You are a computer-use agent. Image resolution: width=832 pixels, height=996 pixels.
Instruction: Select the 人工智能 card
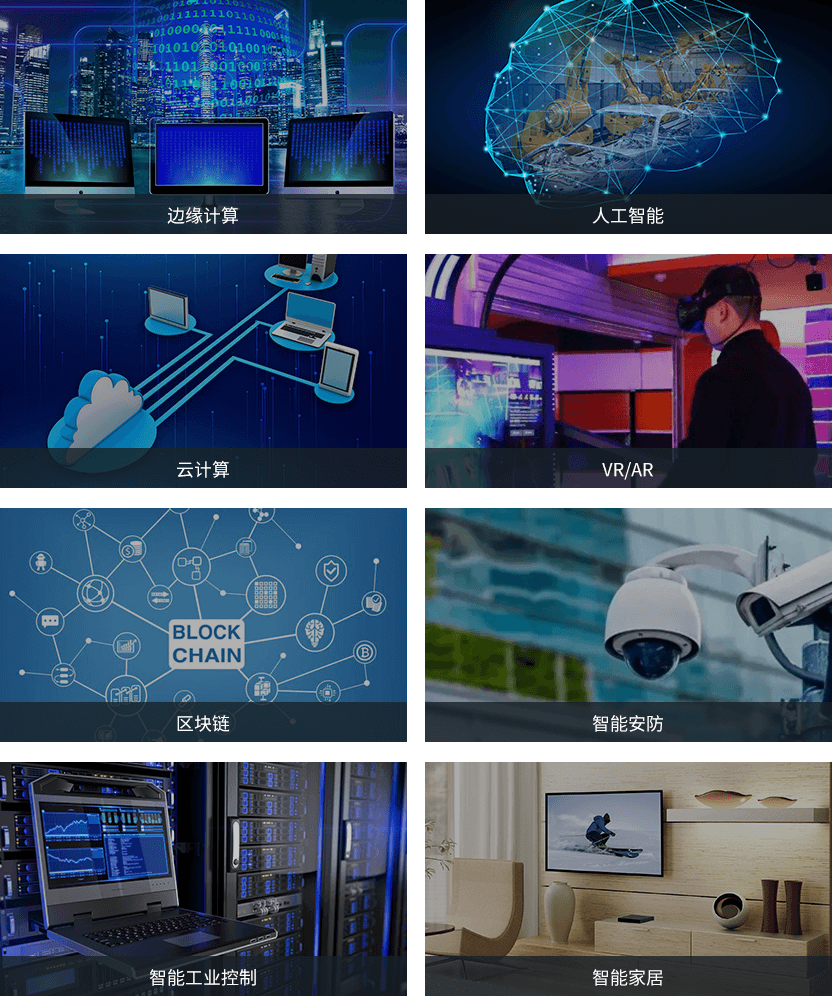coord(628,116)
